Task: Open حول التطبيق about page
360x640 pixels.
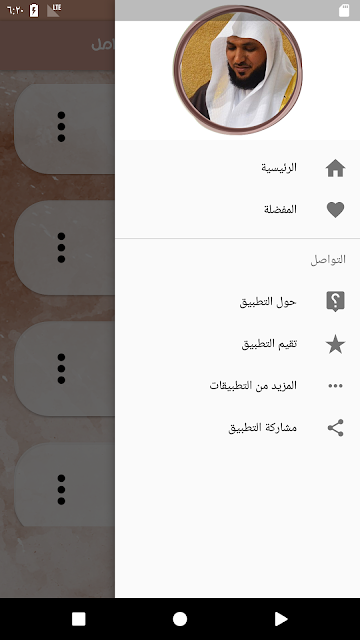Action: [x=238, y=302]
